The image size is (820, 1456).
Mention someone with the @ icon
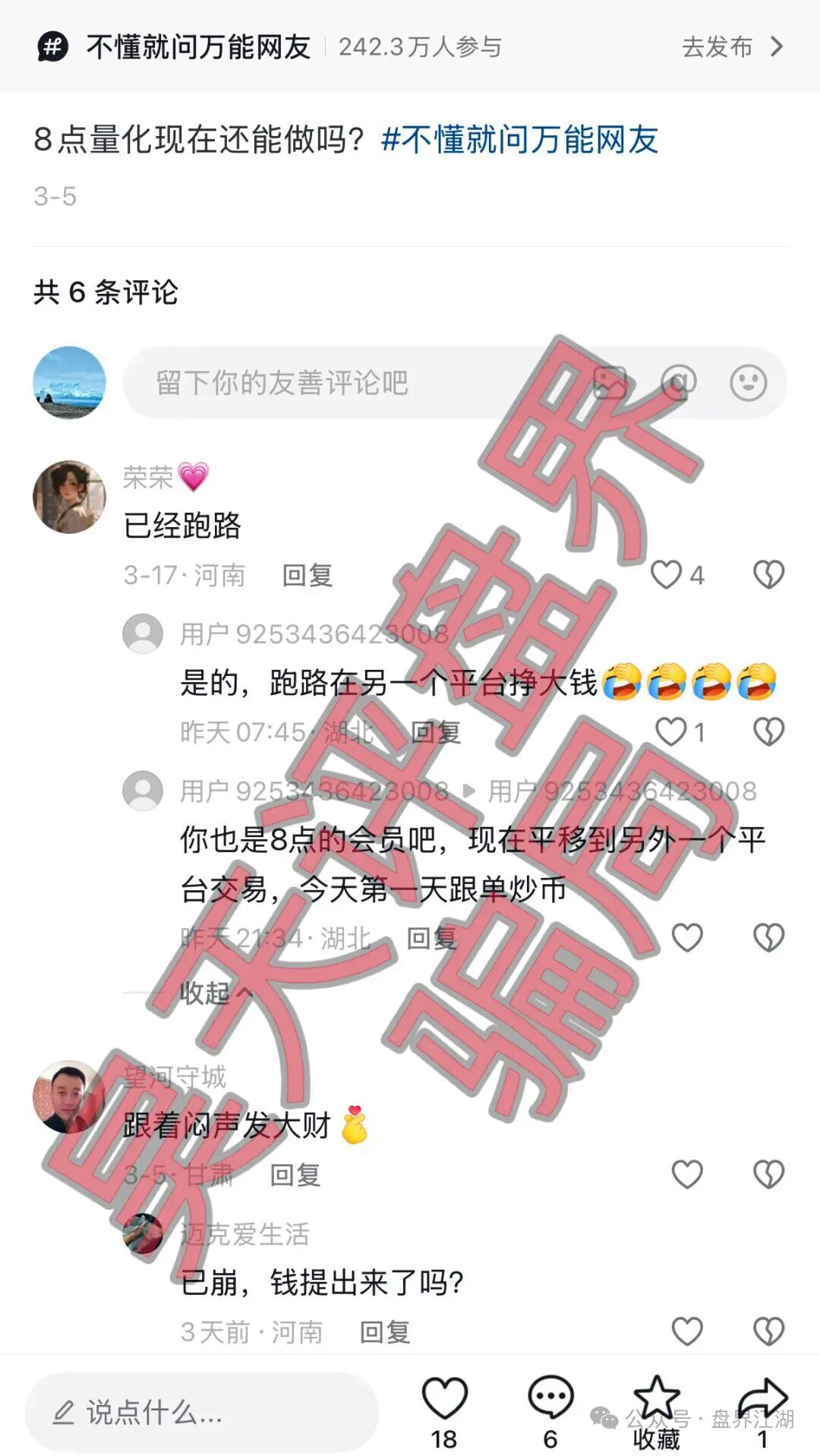[678, 383]
